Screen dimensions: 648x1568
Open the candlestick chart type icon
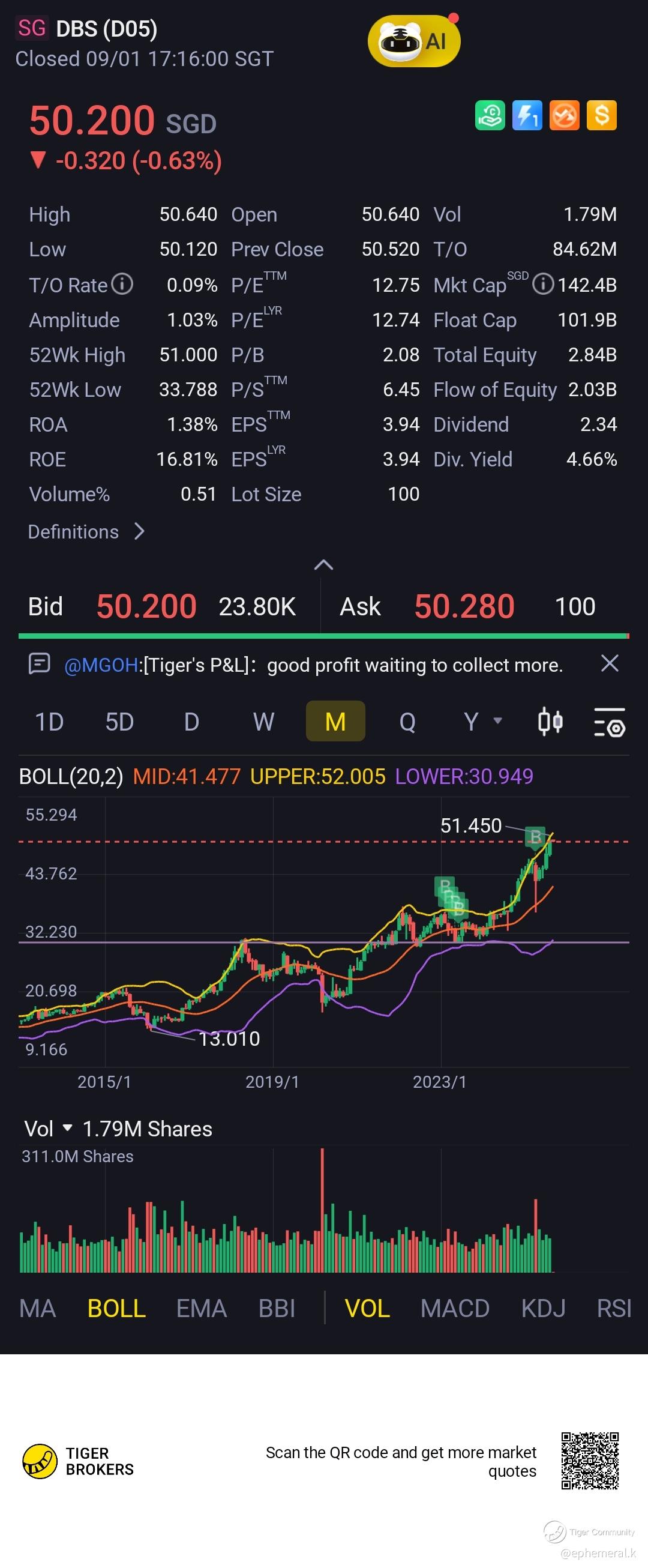click(551, 722)
